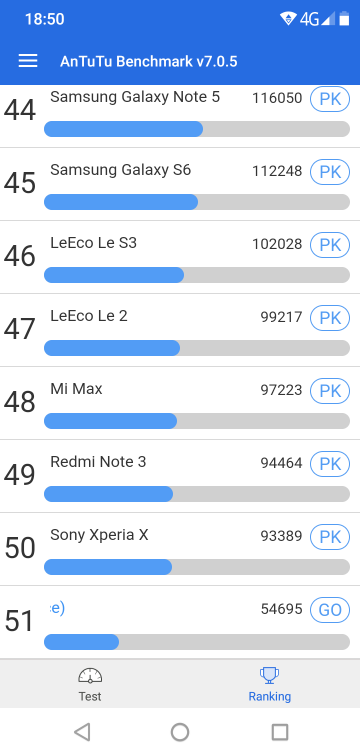
Task: Go back using system back button
Action: (x=82, y=732)
